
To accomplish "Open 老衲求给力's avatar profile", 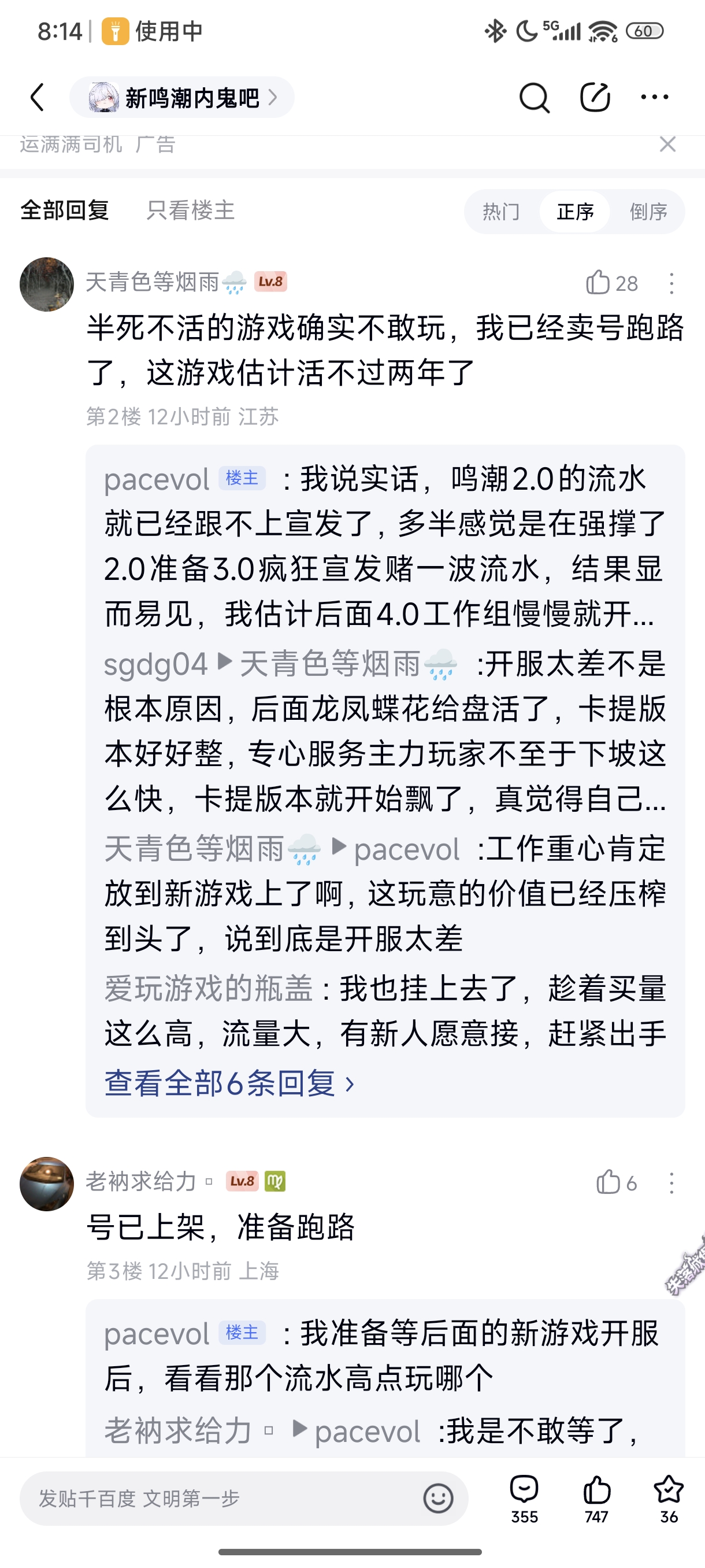I will 47,1184.
